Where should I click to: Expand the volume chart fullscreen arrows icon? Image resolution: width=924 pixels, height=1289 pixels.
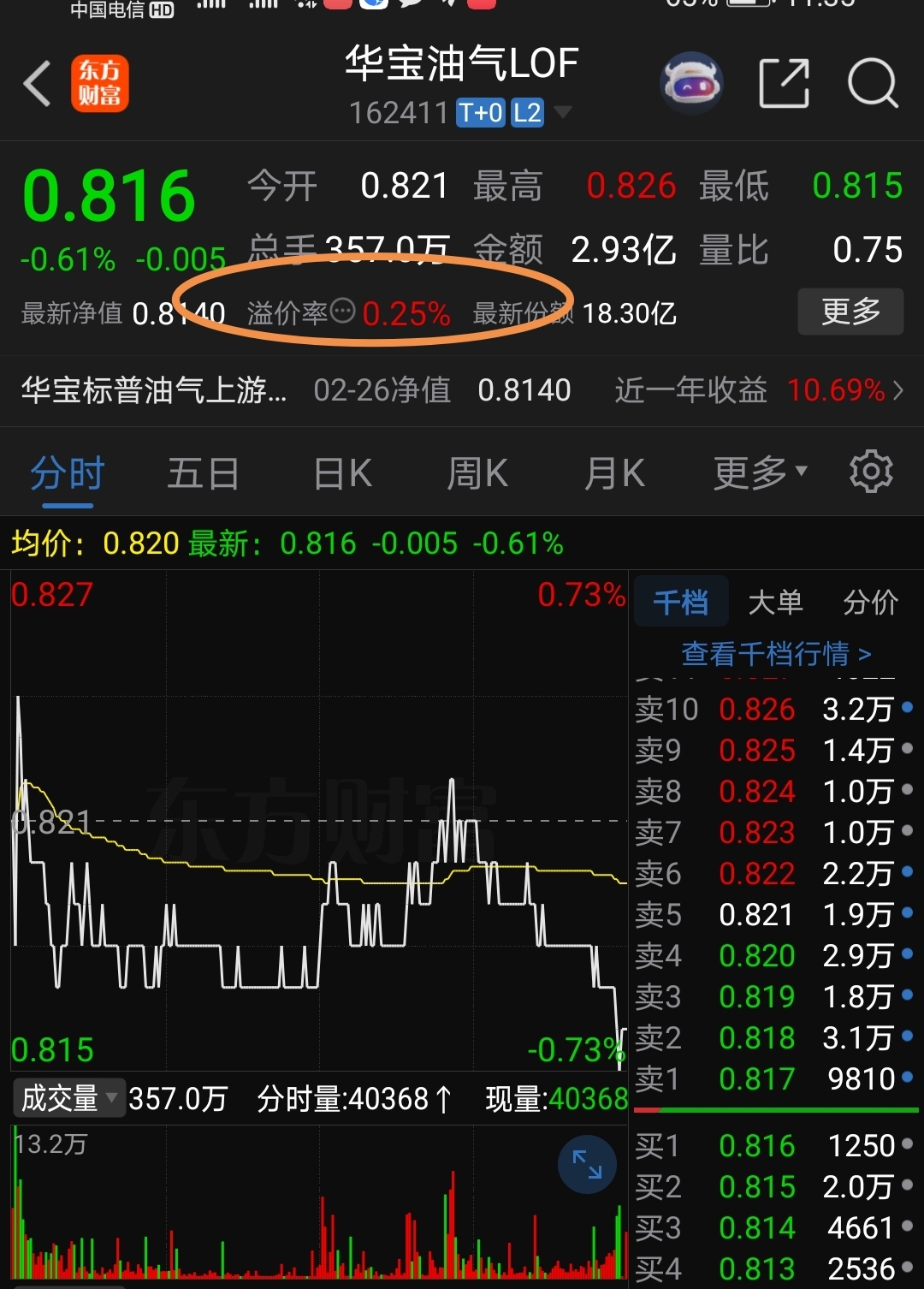pos(586,1165)
